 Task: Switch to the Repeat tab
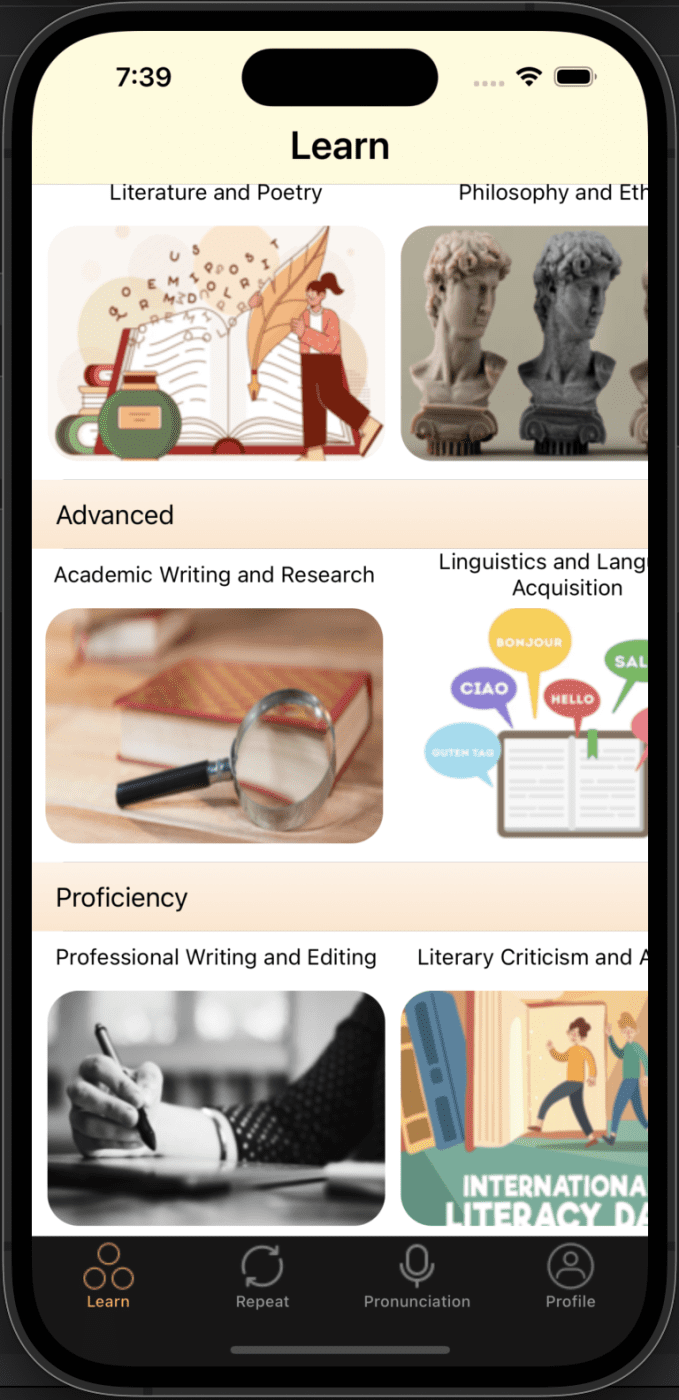pos(262,1276)
